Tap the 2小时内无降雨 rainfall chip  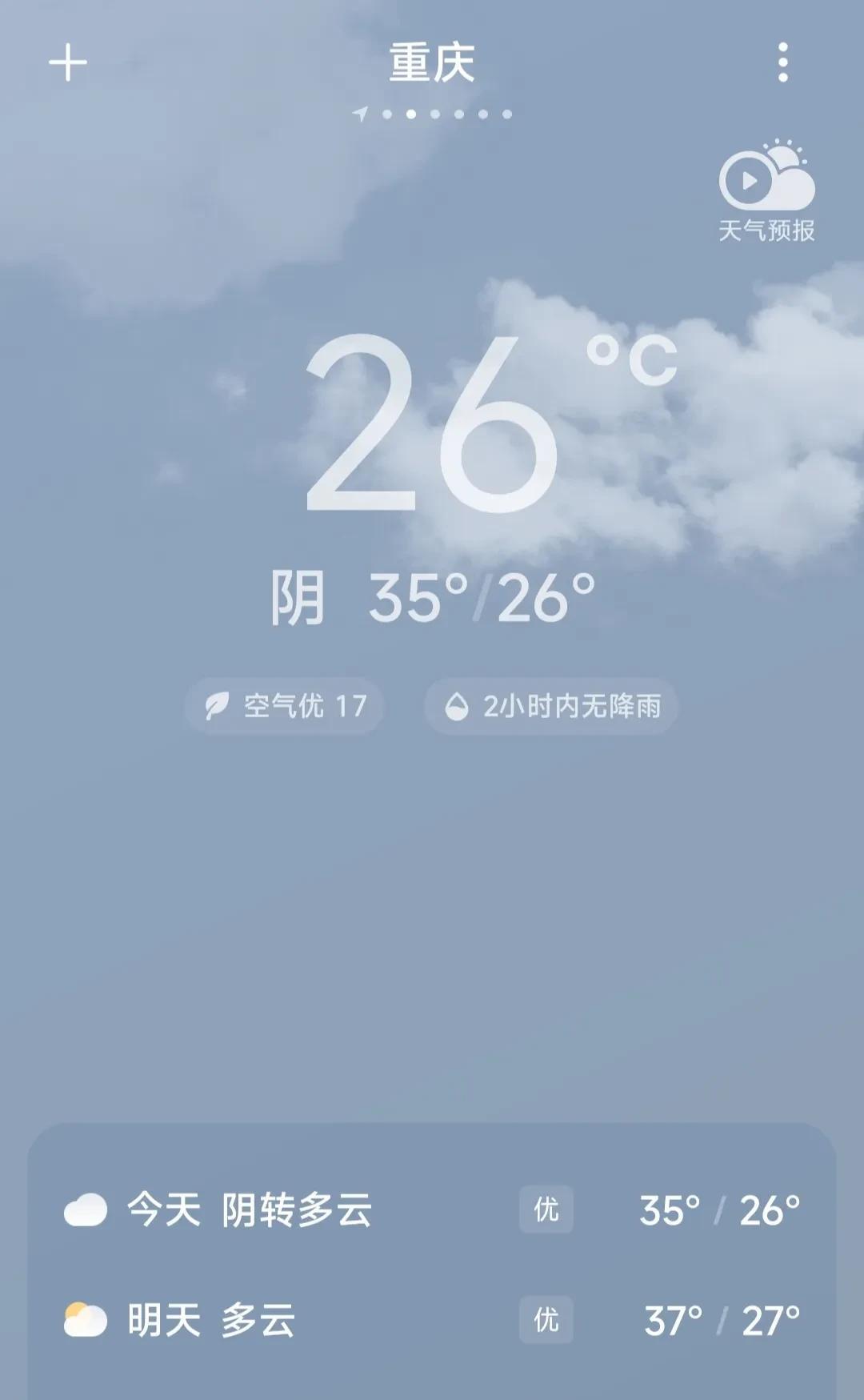[x=551, y=706]
